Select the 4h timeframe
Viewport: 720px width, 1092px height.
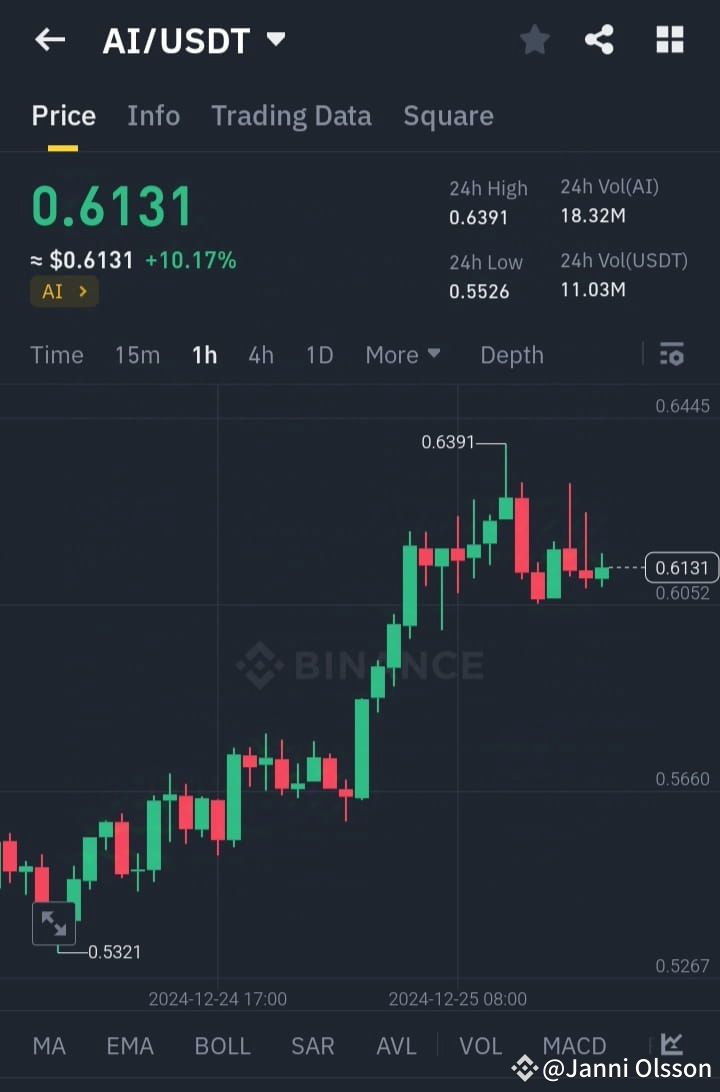pyautogui.click(x=260, y=354)
